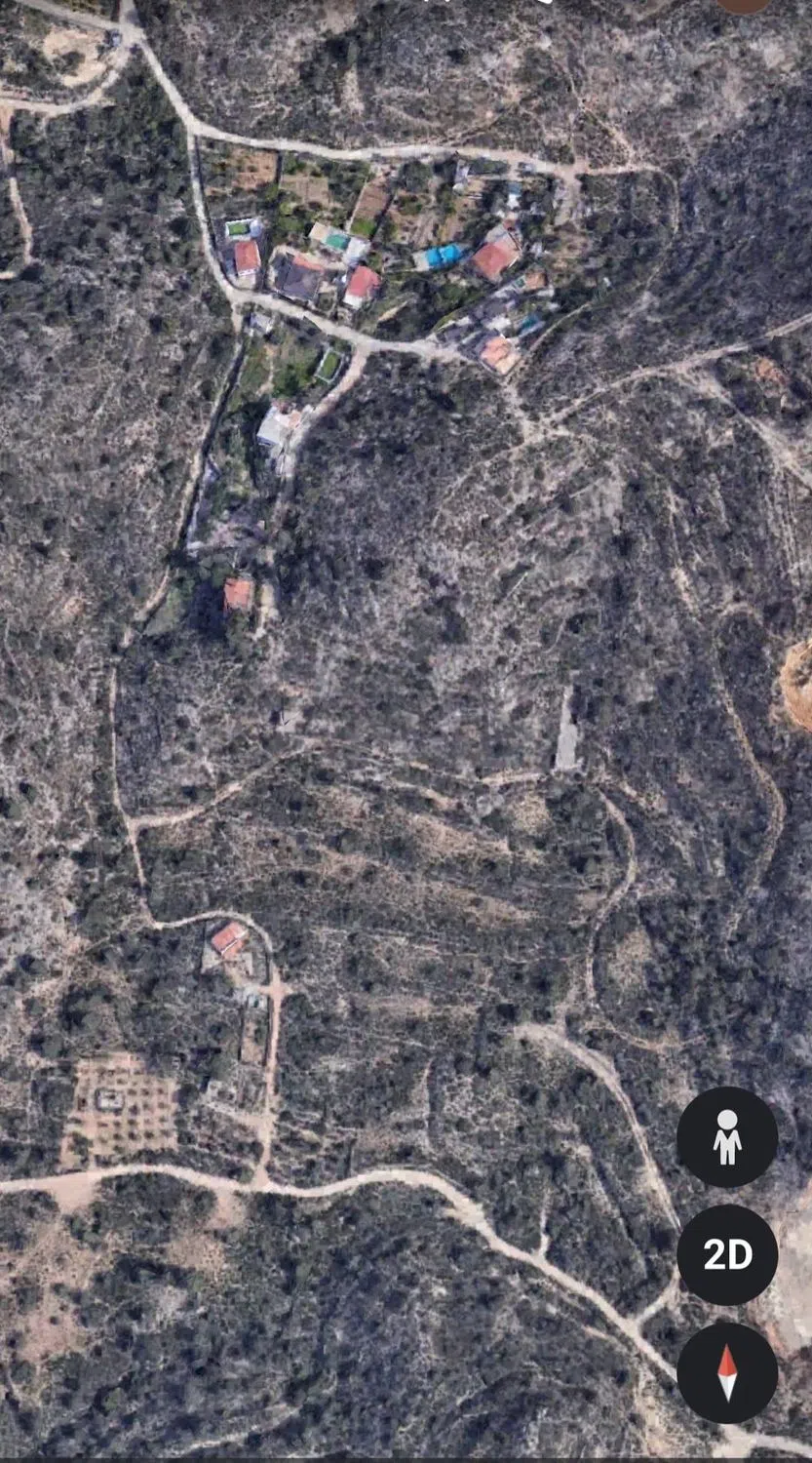Viewport: 812px width, 1463px height.
Task: Enable Street View with the pegman button
Action: click(x=727, y=1137)
